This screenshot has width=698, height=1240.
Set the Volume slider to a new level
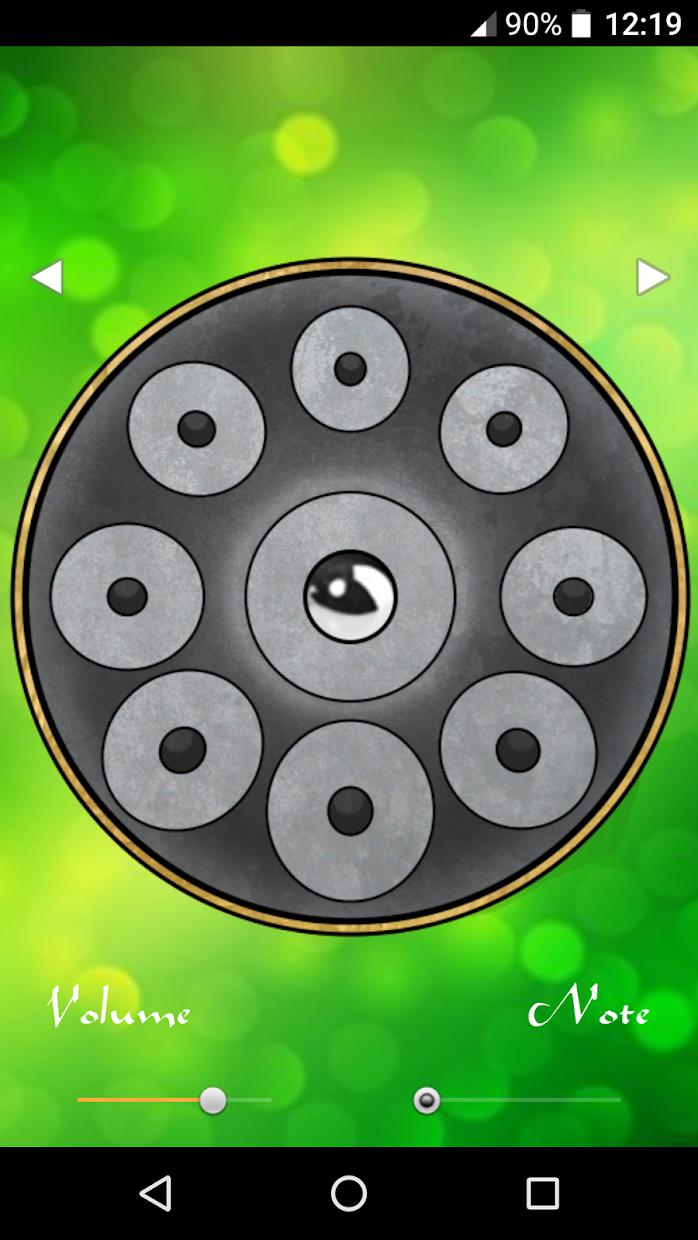click(212, 1101)
